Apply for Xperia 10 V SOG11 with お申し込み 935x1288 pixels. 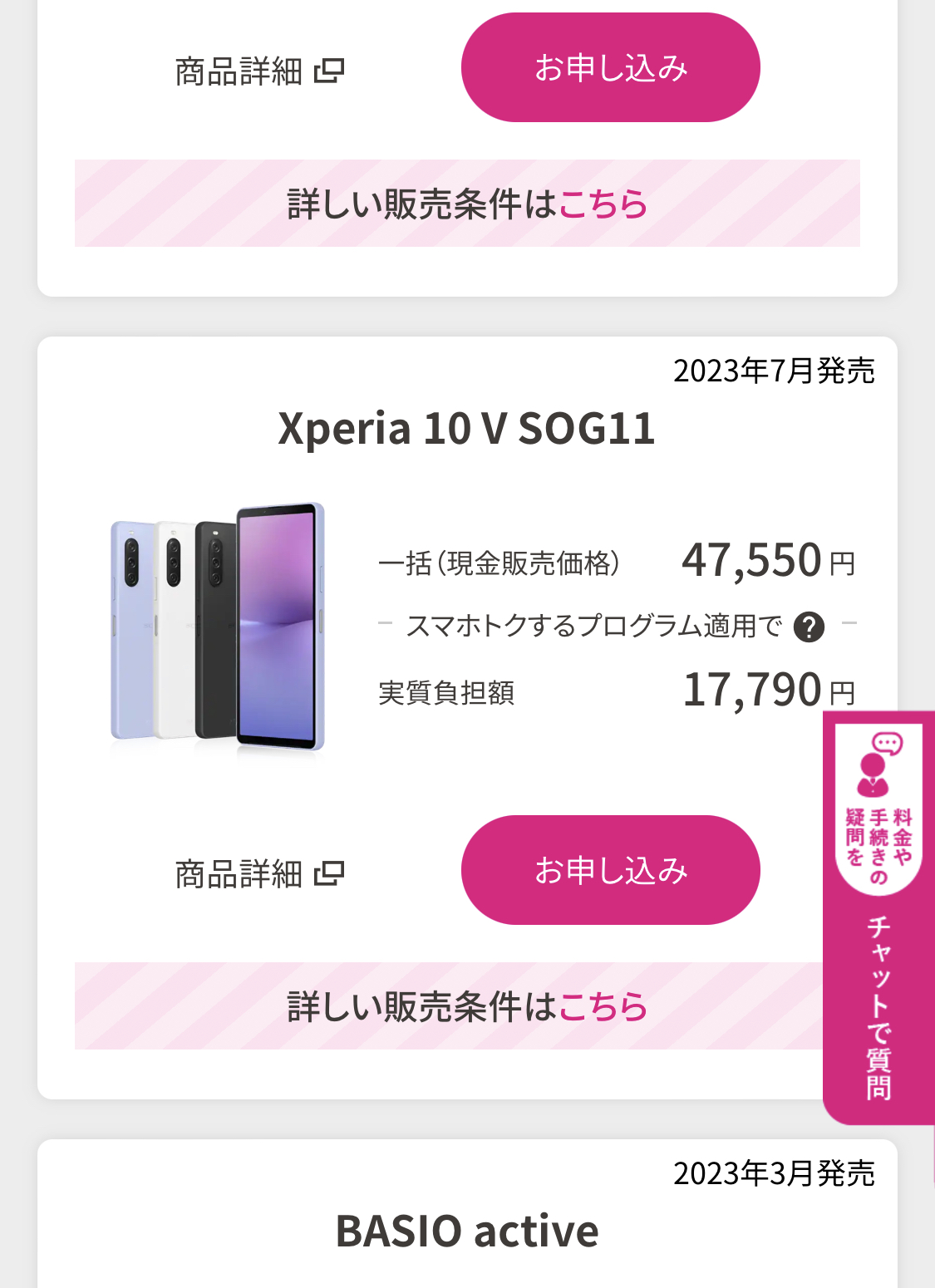point(610,870)
